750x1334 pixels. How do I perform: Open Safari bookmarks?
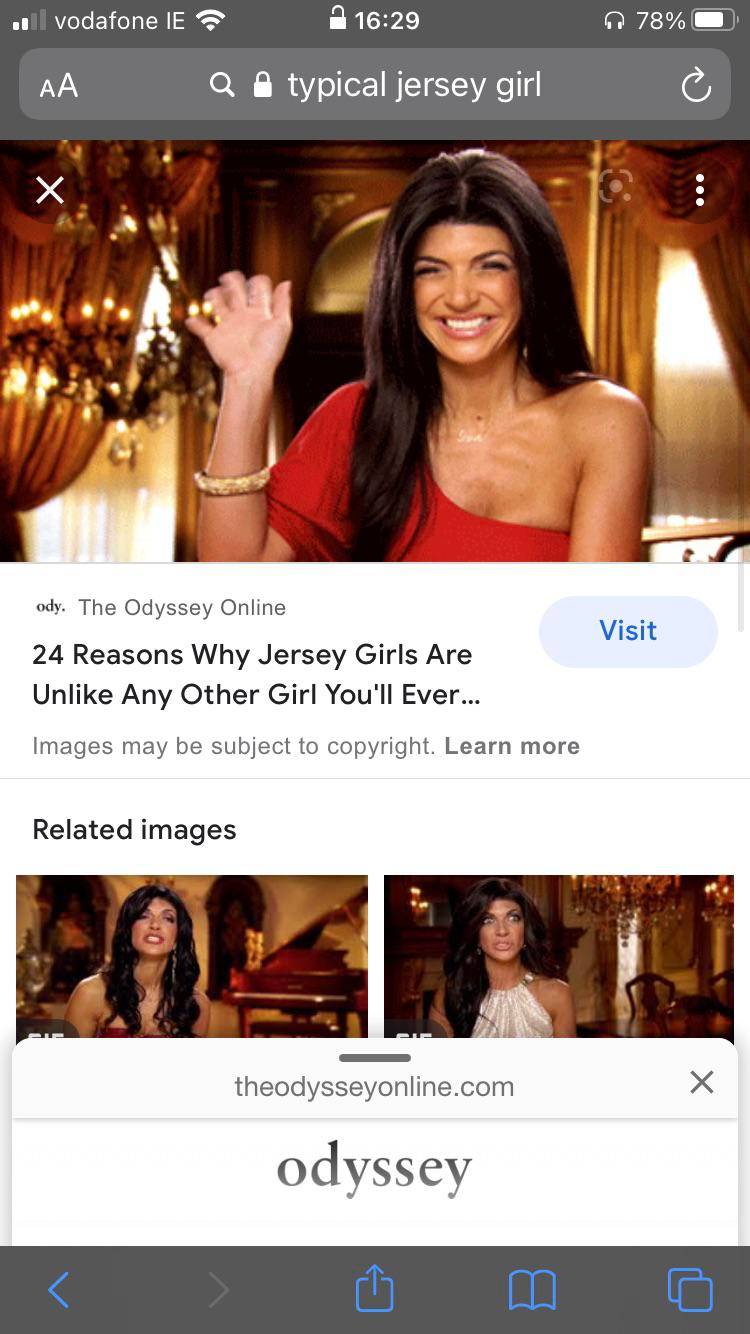[532, 1290]
